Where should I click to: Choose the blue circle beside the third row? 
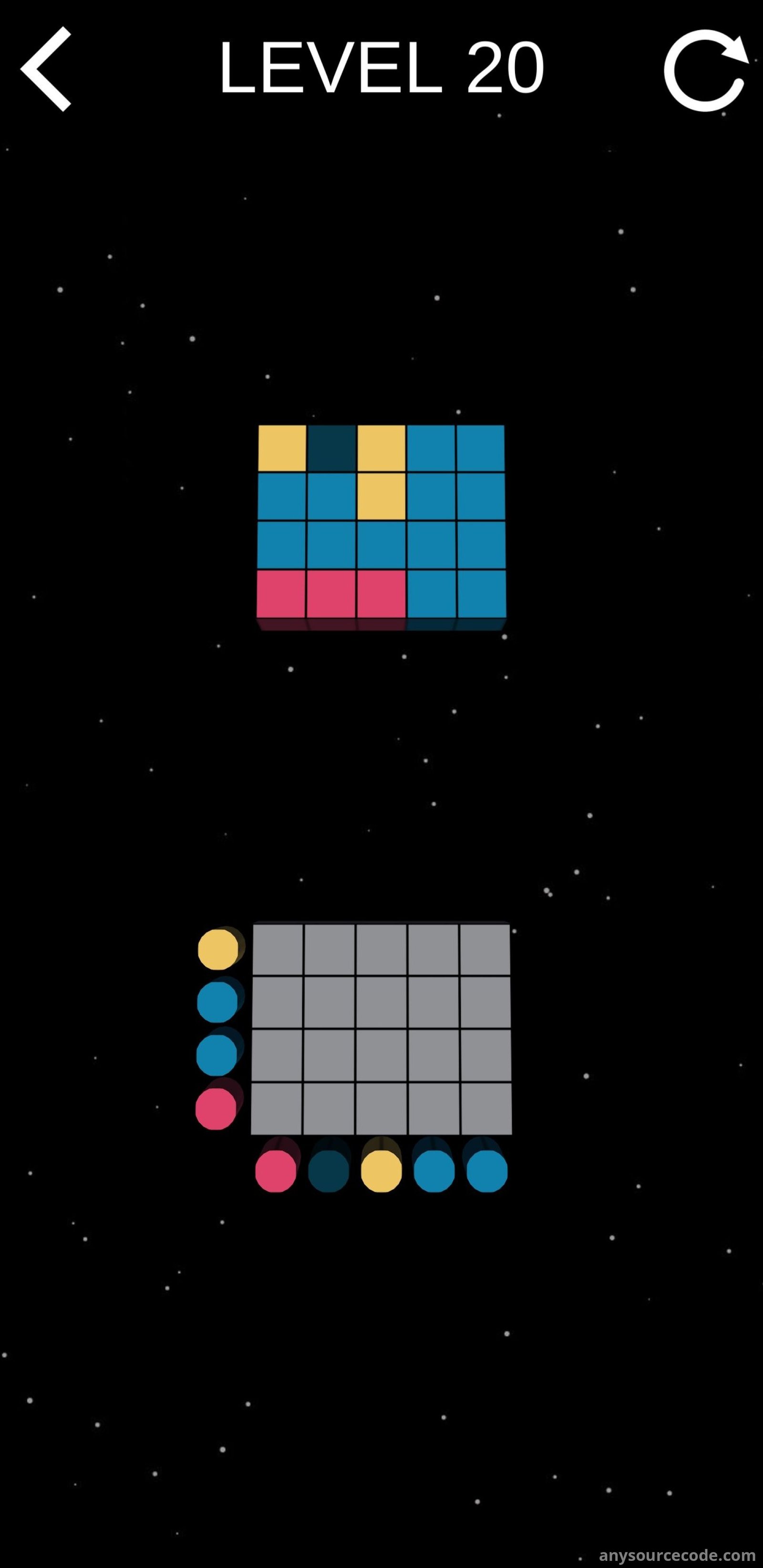(x=217, y=1055)
